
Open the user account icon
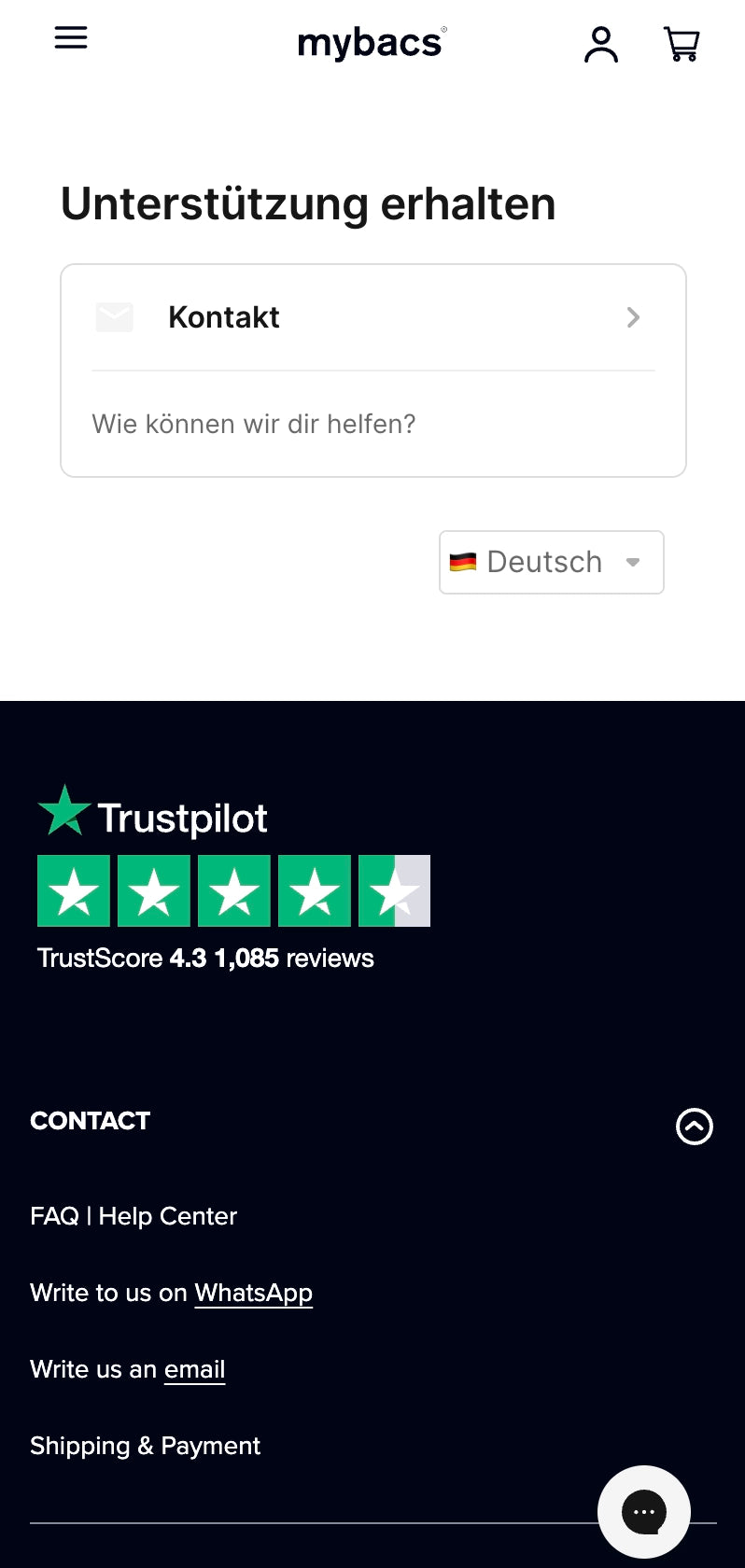click(x=601, y=44)
